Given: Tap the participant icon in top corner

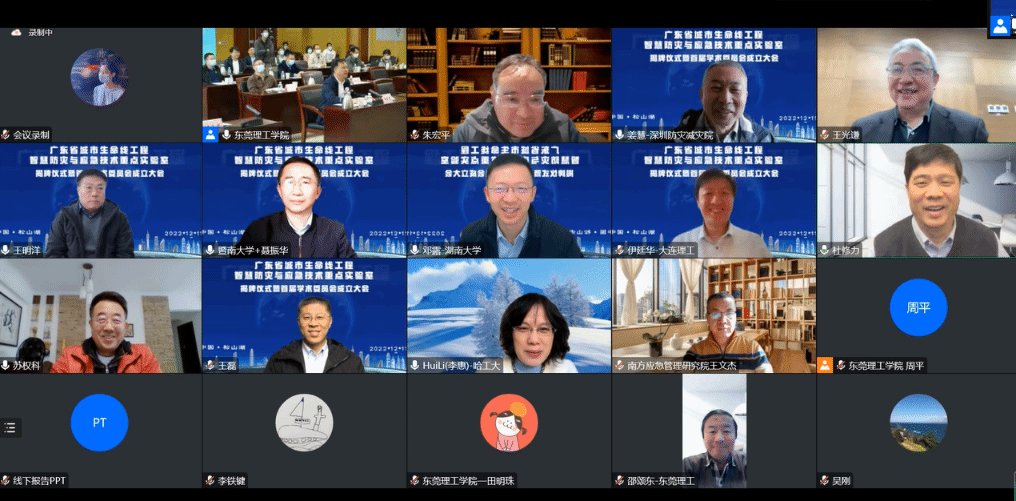Looking at the screenshot, I should tap(1000, 26).
